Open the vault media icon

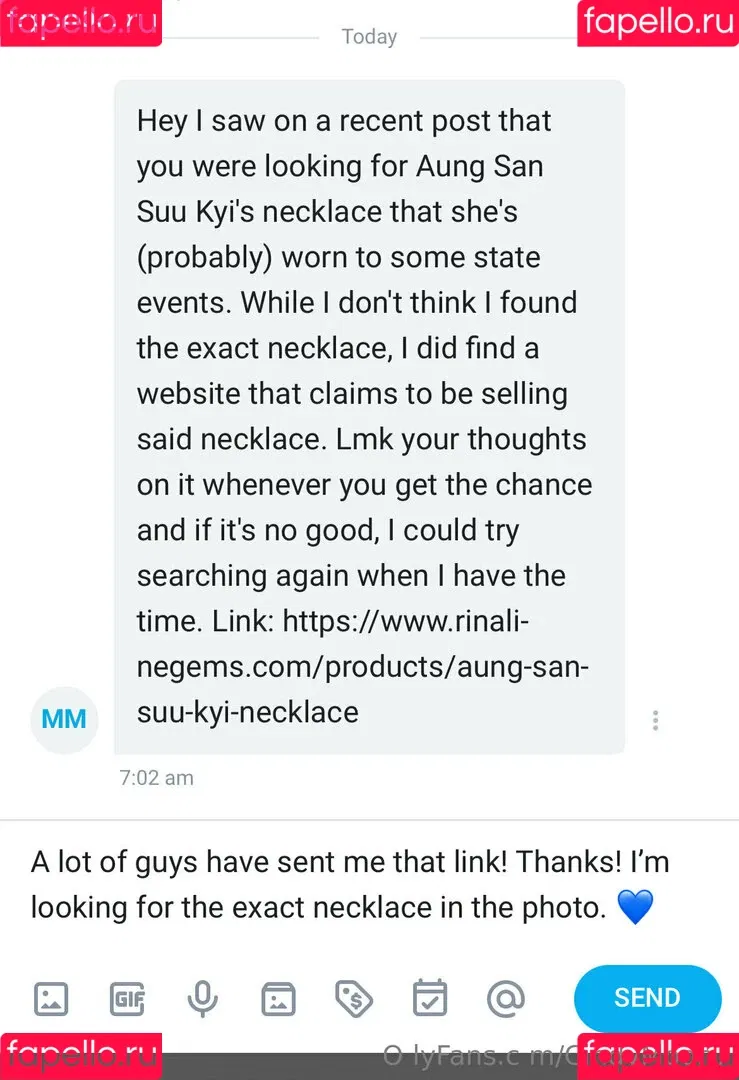[x=278, y=998]
